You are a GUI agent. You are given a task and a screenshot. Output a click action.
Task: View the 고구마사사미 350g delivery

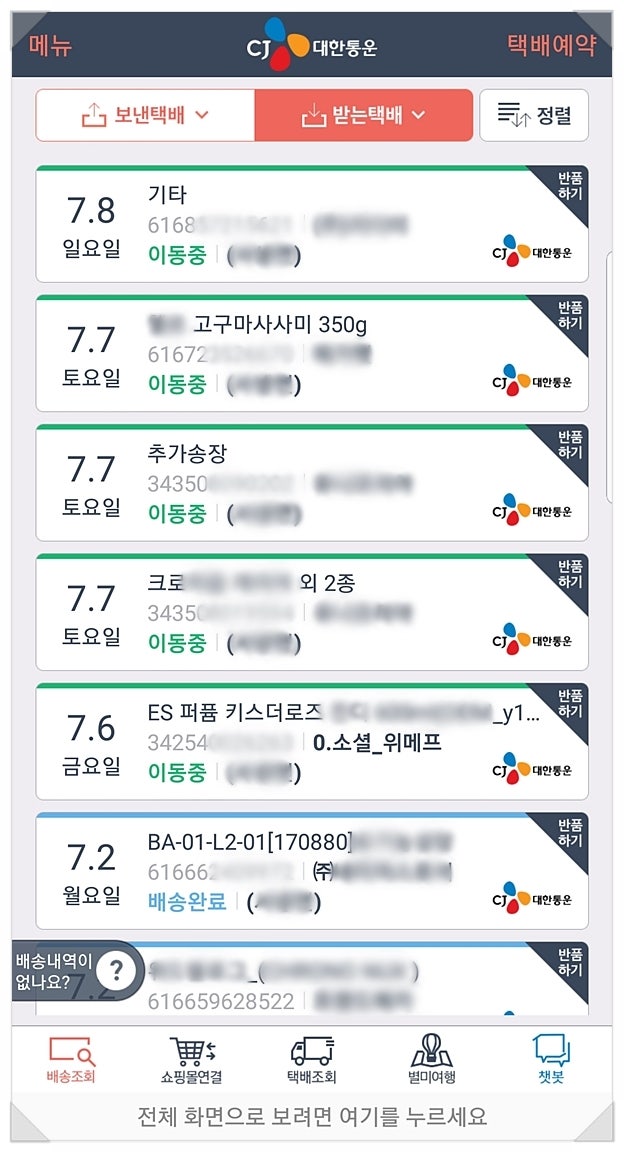312,353
